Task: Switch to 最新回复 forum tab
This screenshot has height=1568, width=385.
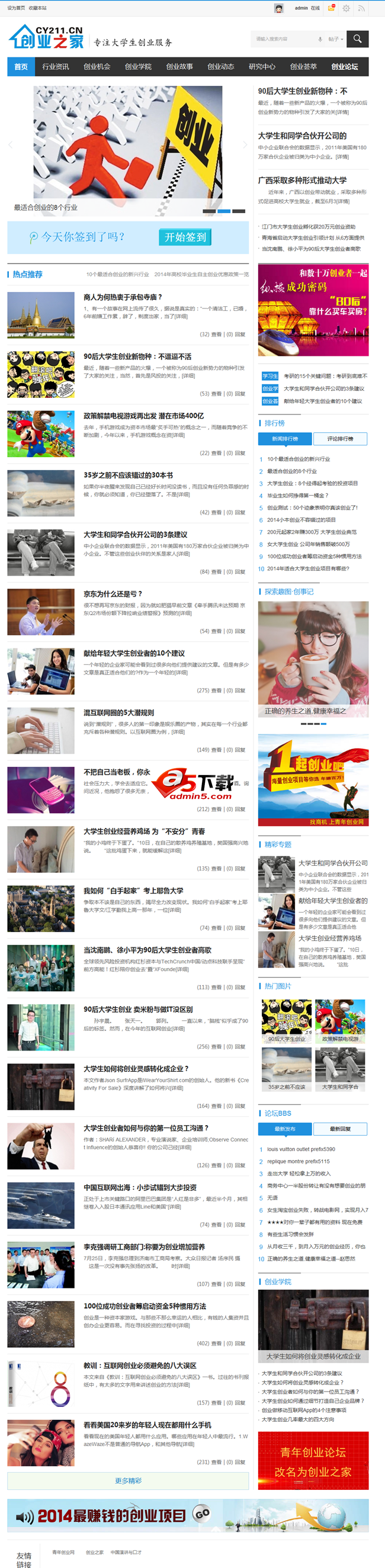Action: click(x=341, y=1129)
